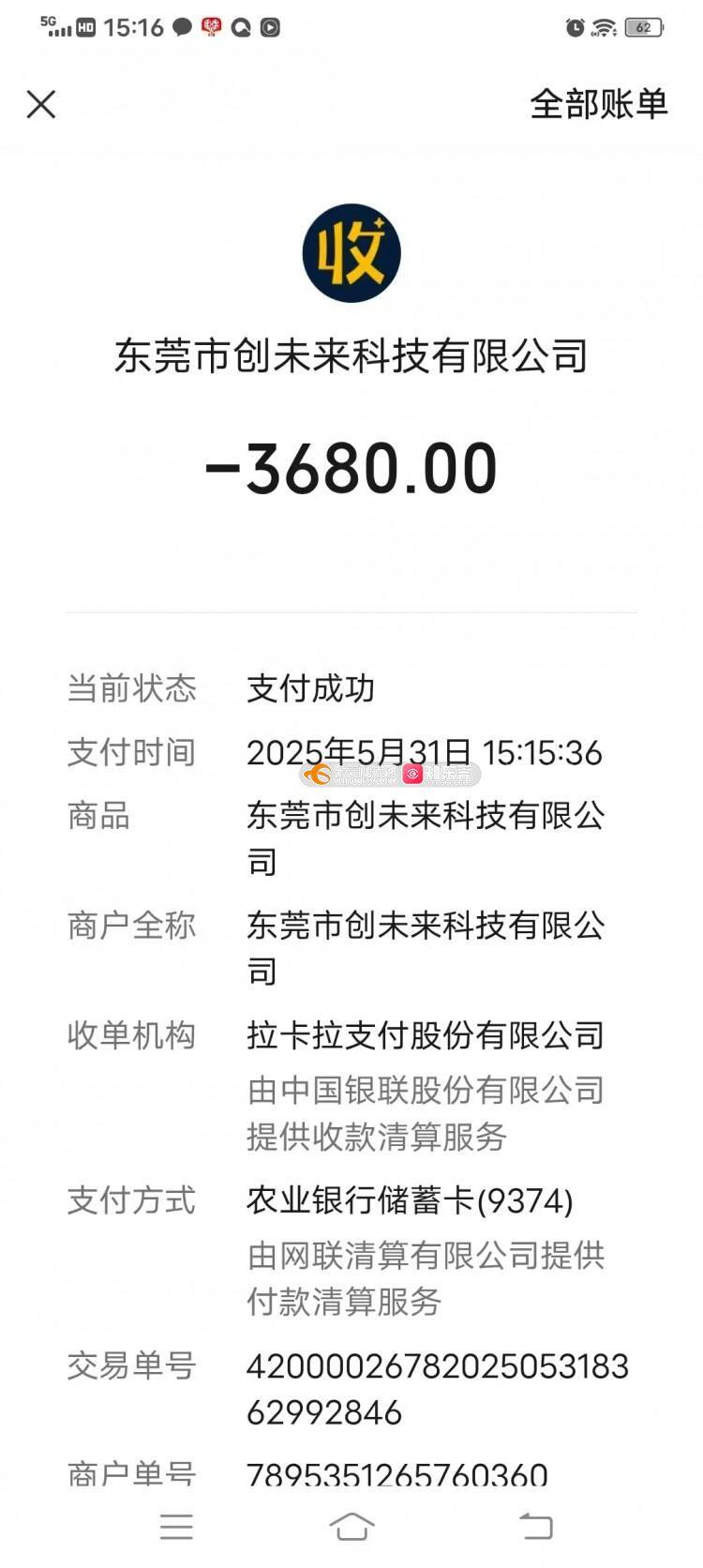Screen dimensions: 703x1568
Task: Close the payment detail page
Action: click(41, 104)
